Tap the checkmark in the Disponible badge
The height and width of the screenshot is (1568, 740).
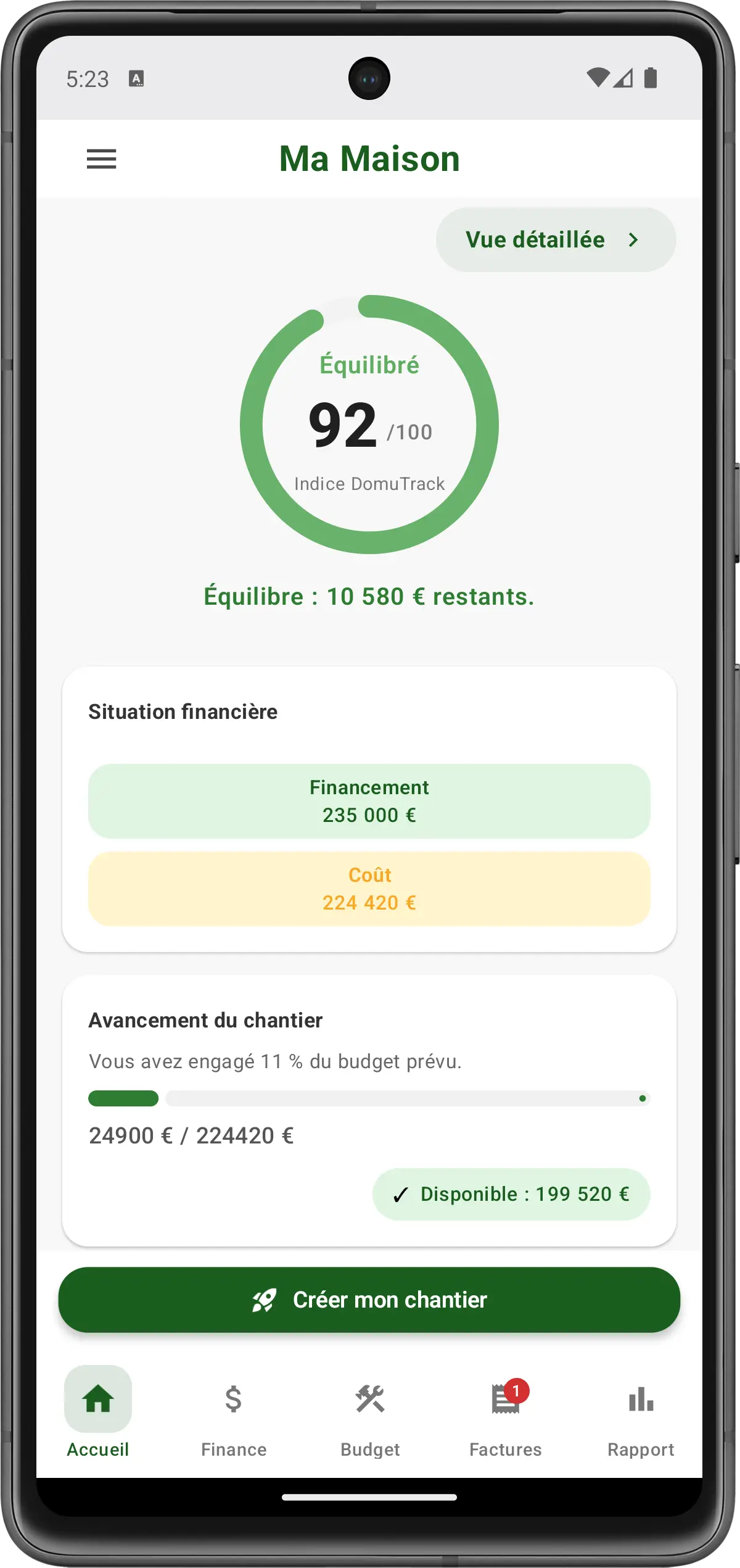click(400, 1194)
